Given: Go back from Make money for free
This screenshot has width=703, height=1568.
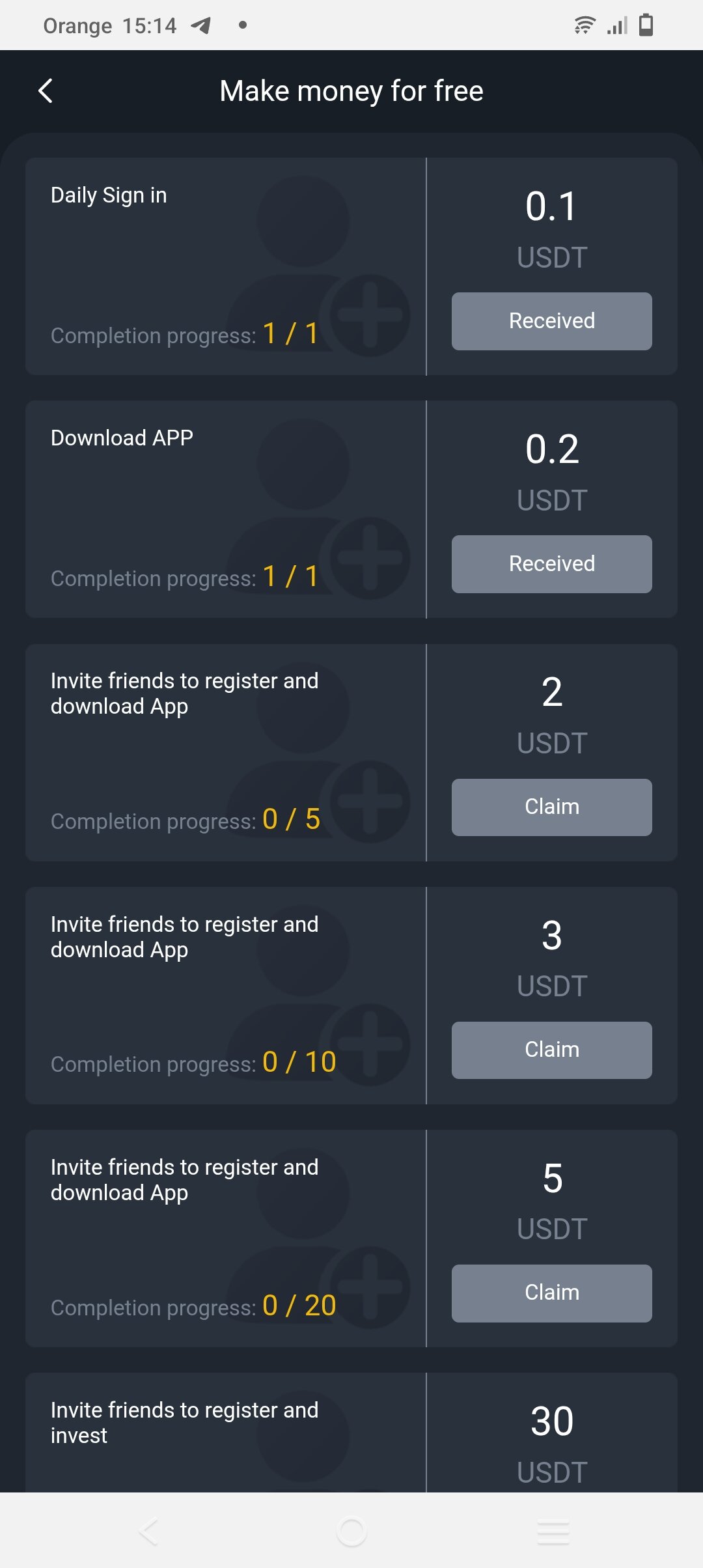Looking at the screenshot, I should (46, 91).
